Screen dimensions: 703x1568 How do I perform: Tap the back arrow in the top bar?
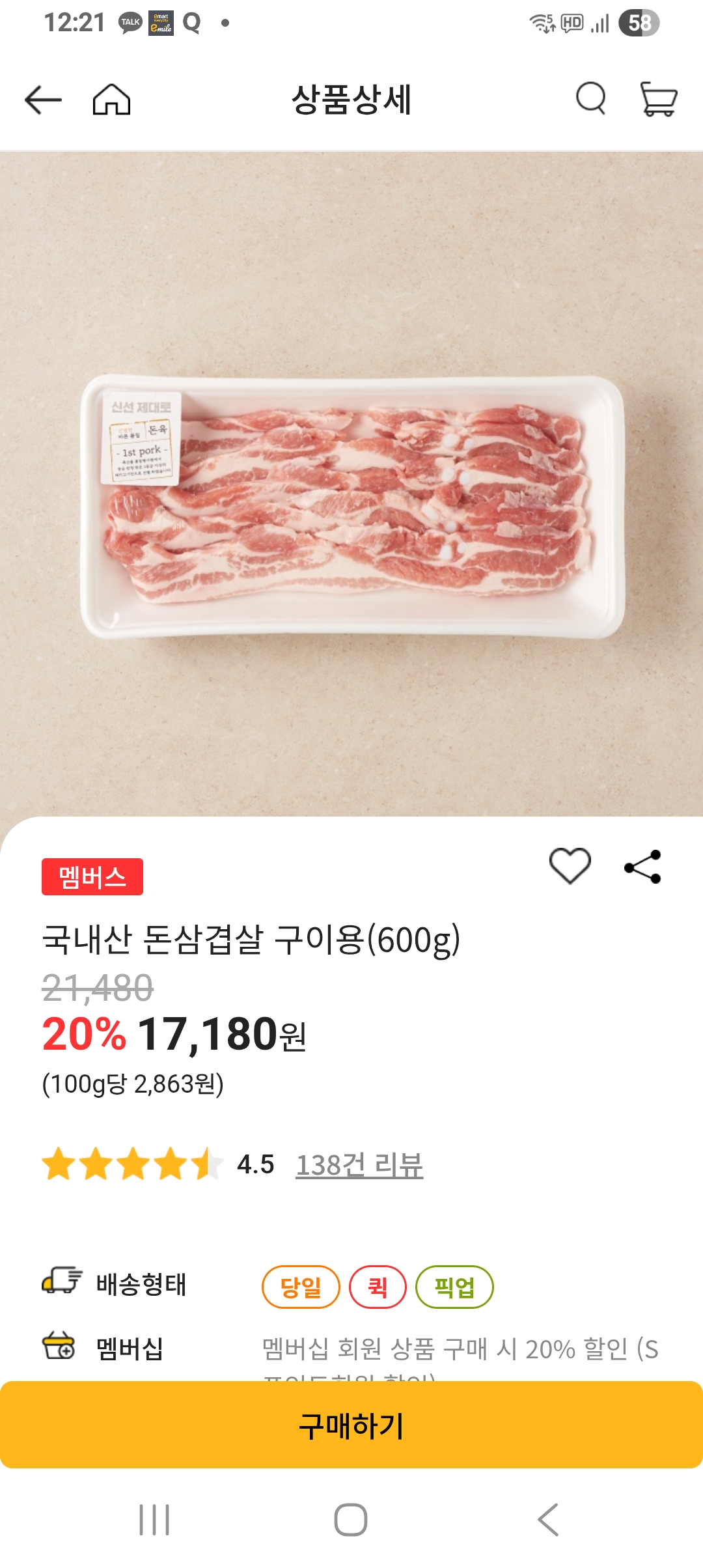(x=42, y=100)
